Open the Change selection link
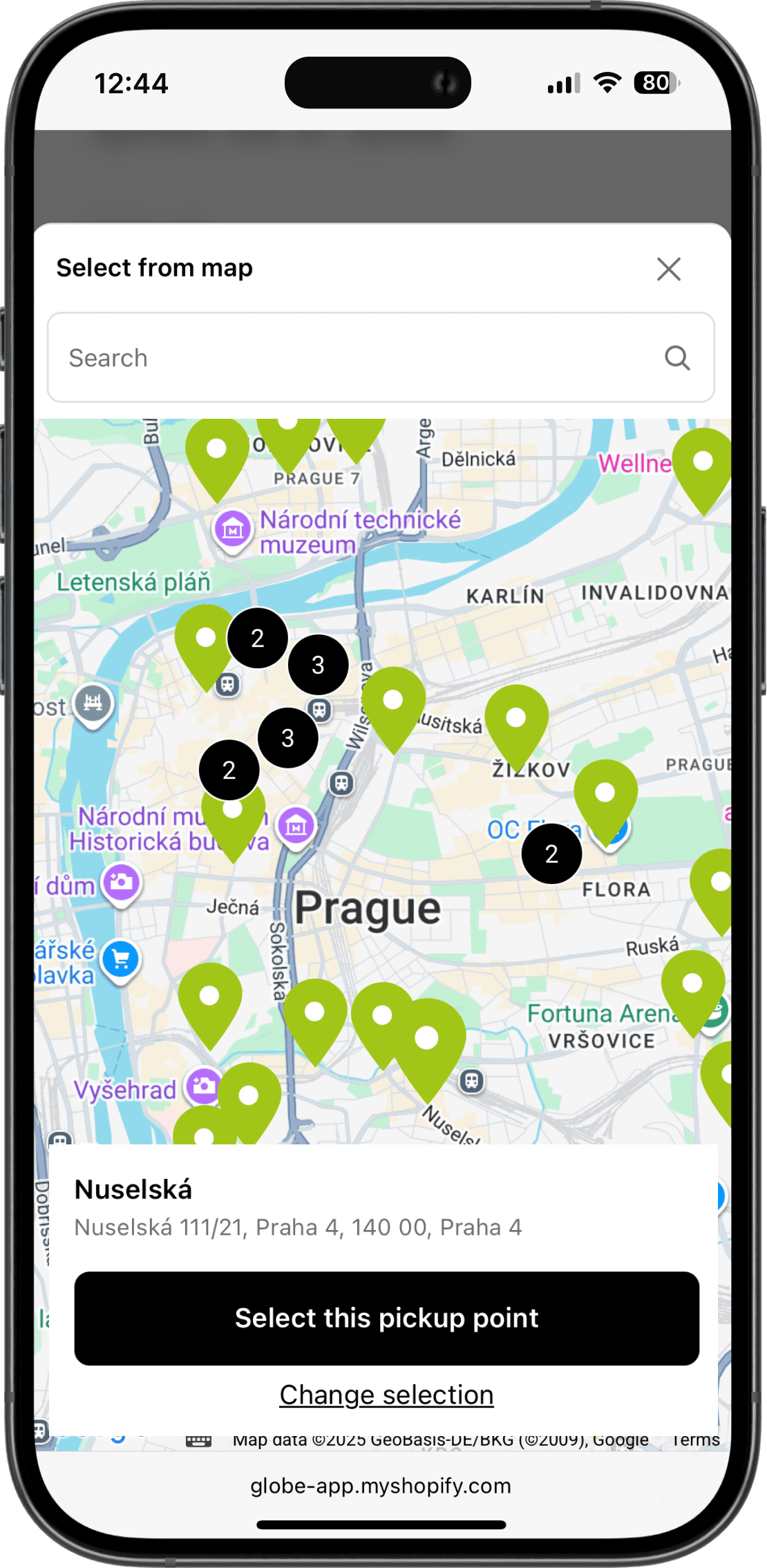Viewport: 767px width, 1568px height. pyautogui.click(x=386, y=1395)
